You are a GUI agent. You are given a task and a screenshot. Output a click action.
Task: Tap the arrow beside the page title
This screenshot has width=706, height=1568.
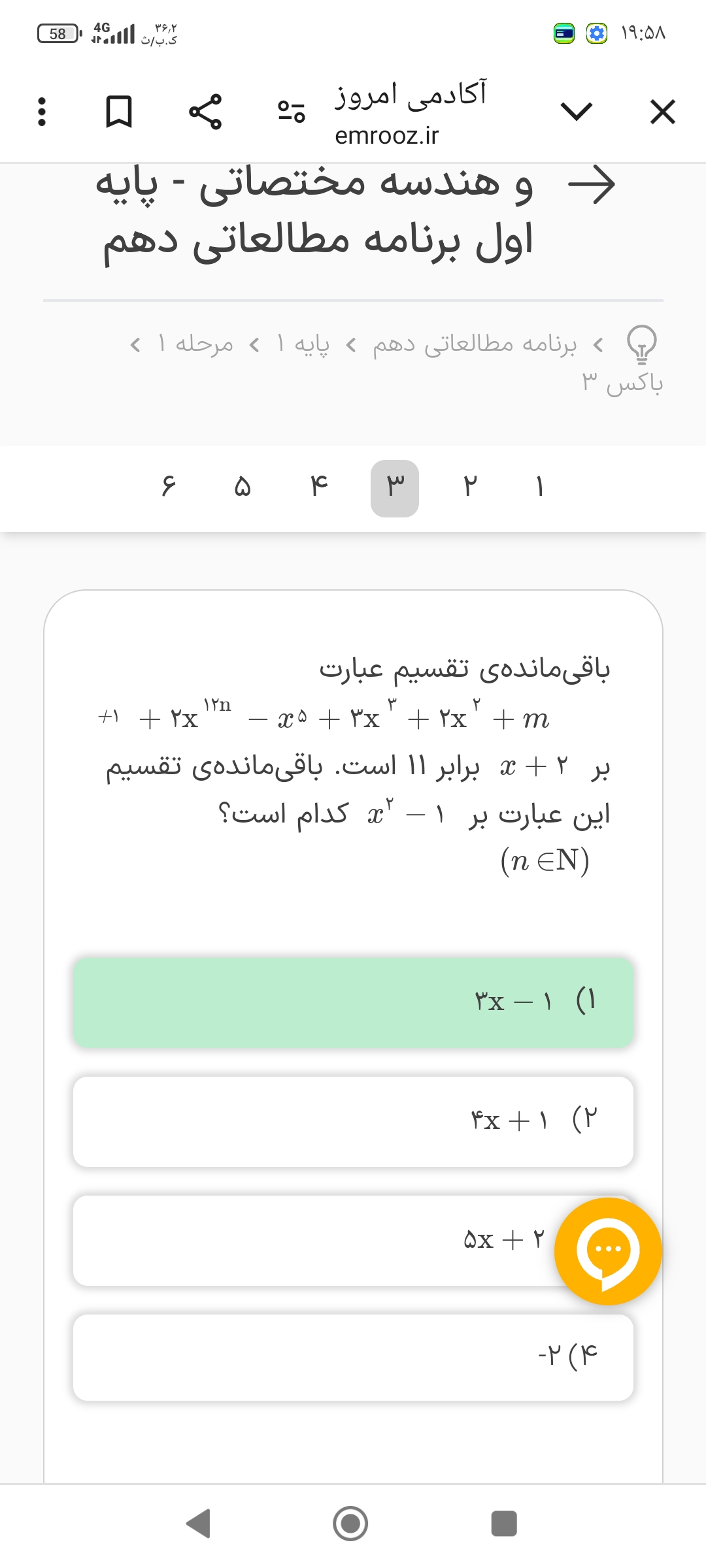[x=592, y=185]
